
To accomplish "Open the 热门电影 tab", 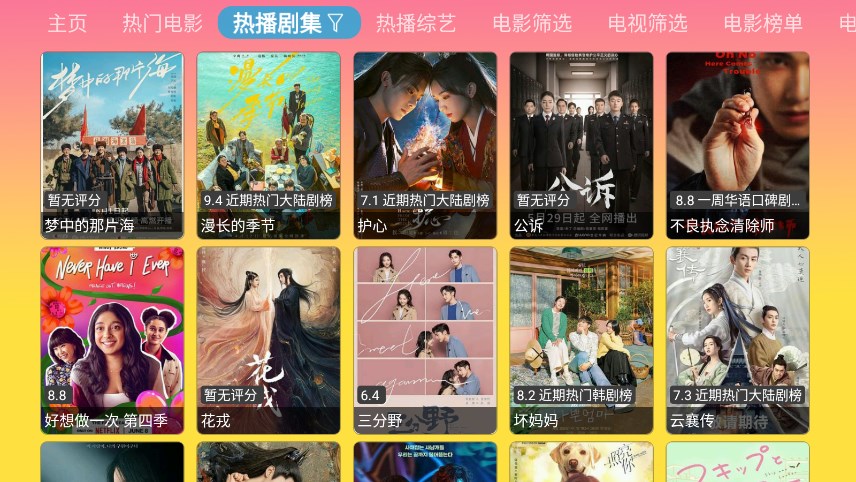I will click(162, 23).
